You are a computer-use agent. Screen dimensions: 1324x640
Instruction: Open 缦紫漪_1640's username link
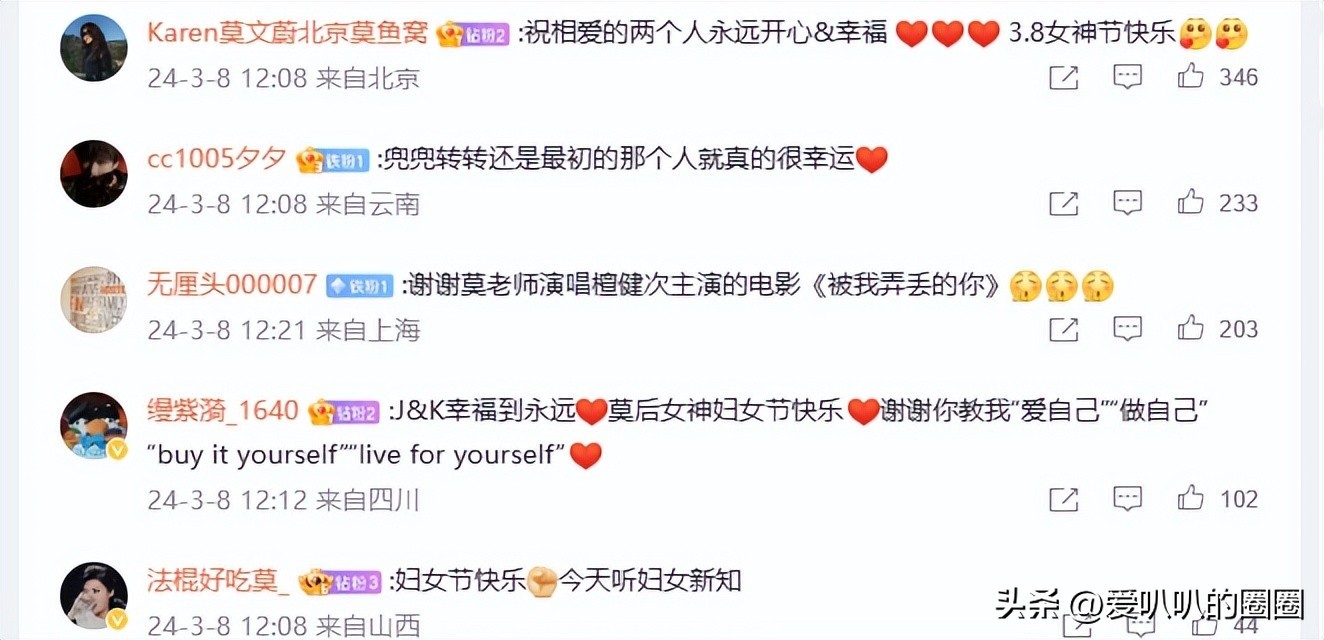click(x=223, y=411)
